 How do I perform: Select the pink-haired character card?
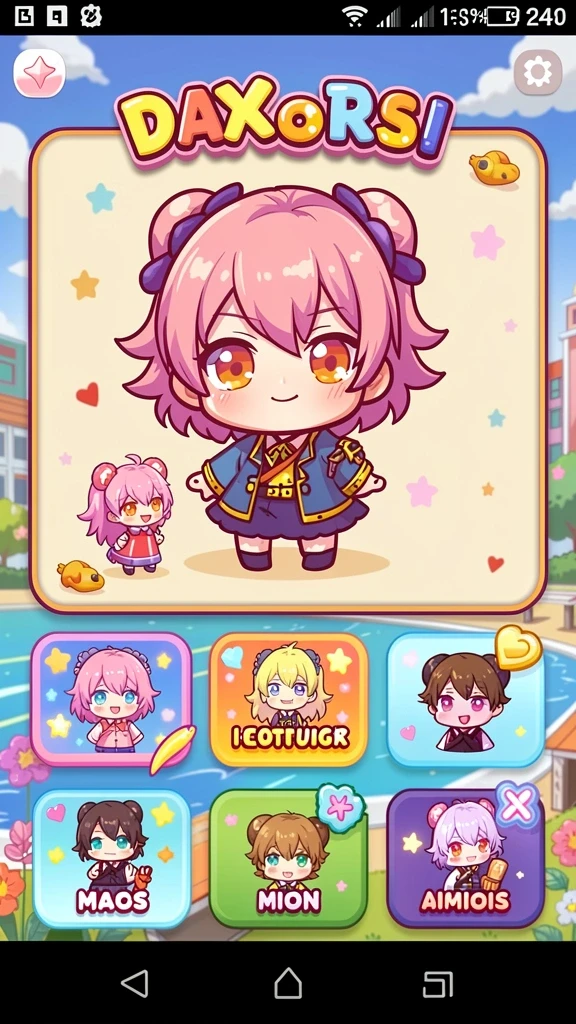click(x=112, y=698)
